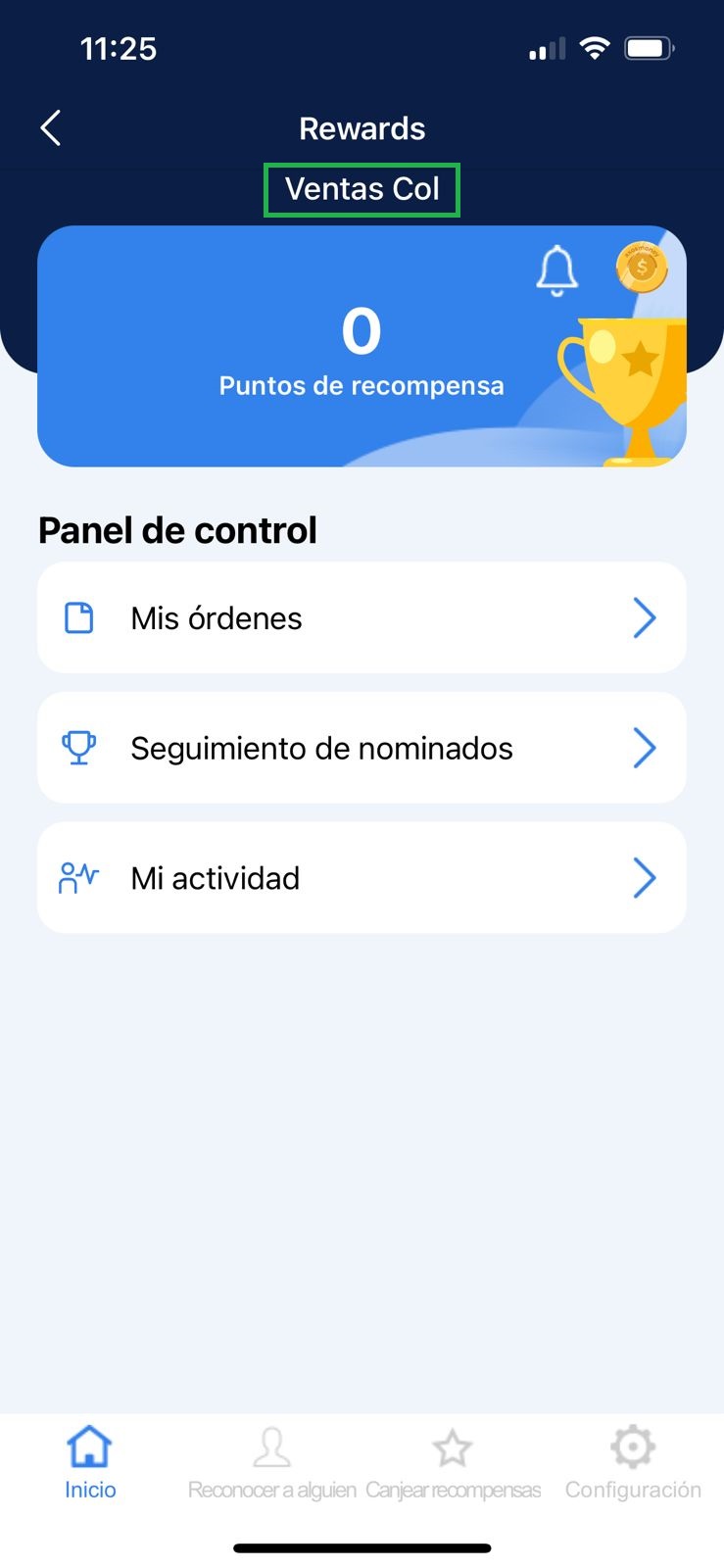Open Seguimiento de nominados
Image resolution: width=724 pixels, height=1568 pixels.
pyautogui.click(x=362, y=749)
